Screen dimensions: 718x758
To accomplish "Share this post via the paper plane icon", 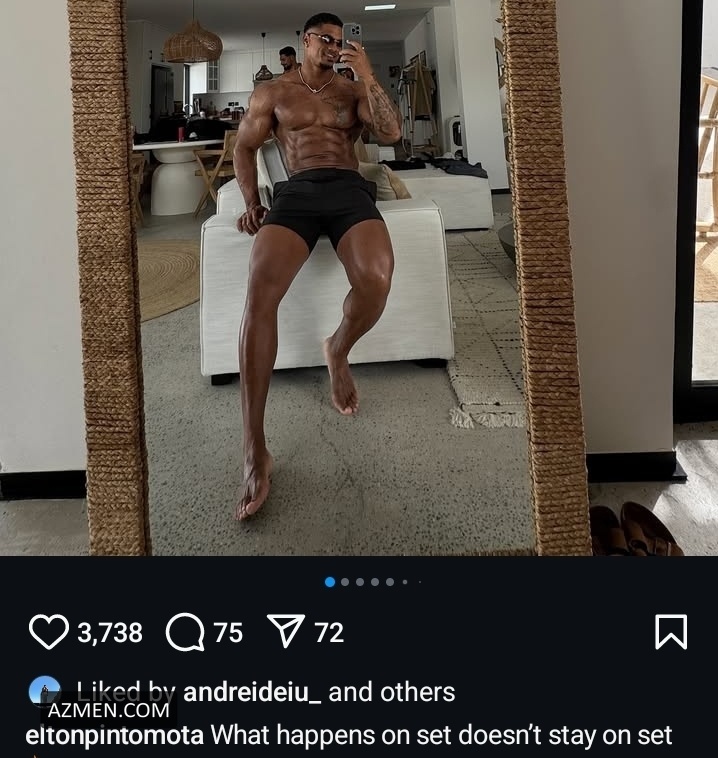I will coord(286,632).
